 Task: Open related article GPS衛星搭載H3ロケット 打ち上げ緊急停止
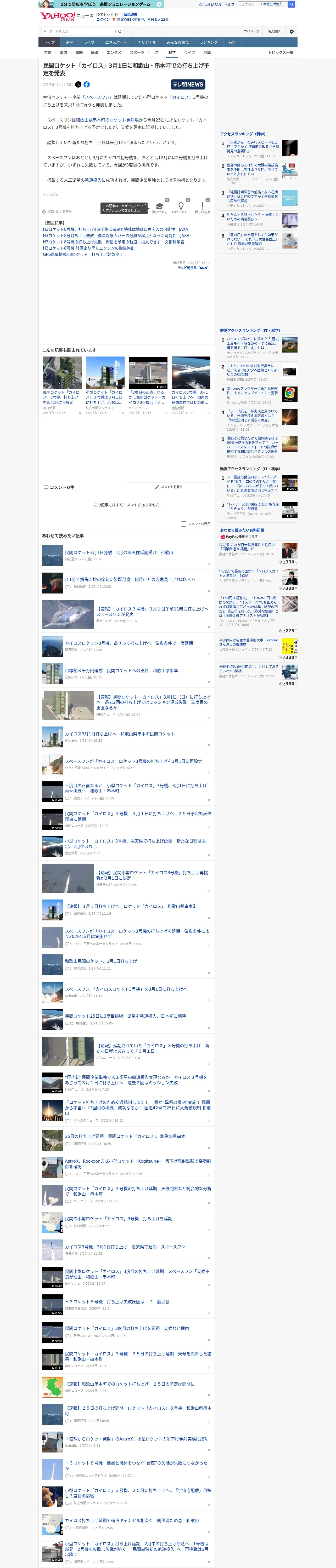83,255
